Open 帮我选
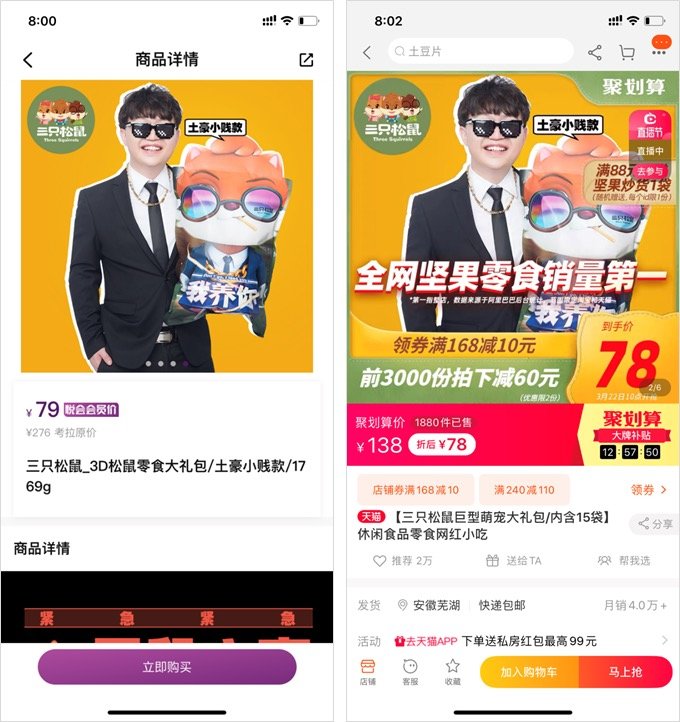The width and height of the screenshot is (680, 722). click(625, 561)
